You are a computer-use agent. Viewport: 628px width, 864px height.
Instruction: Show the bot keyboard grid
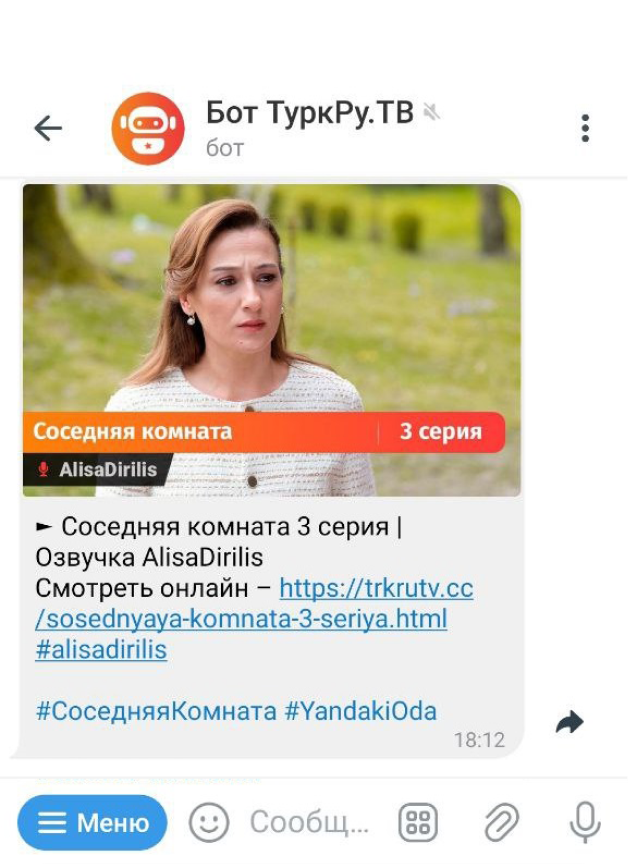click(x=418, y=823)
